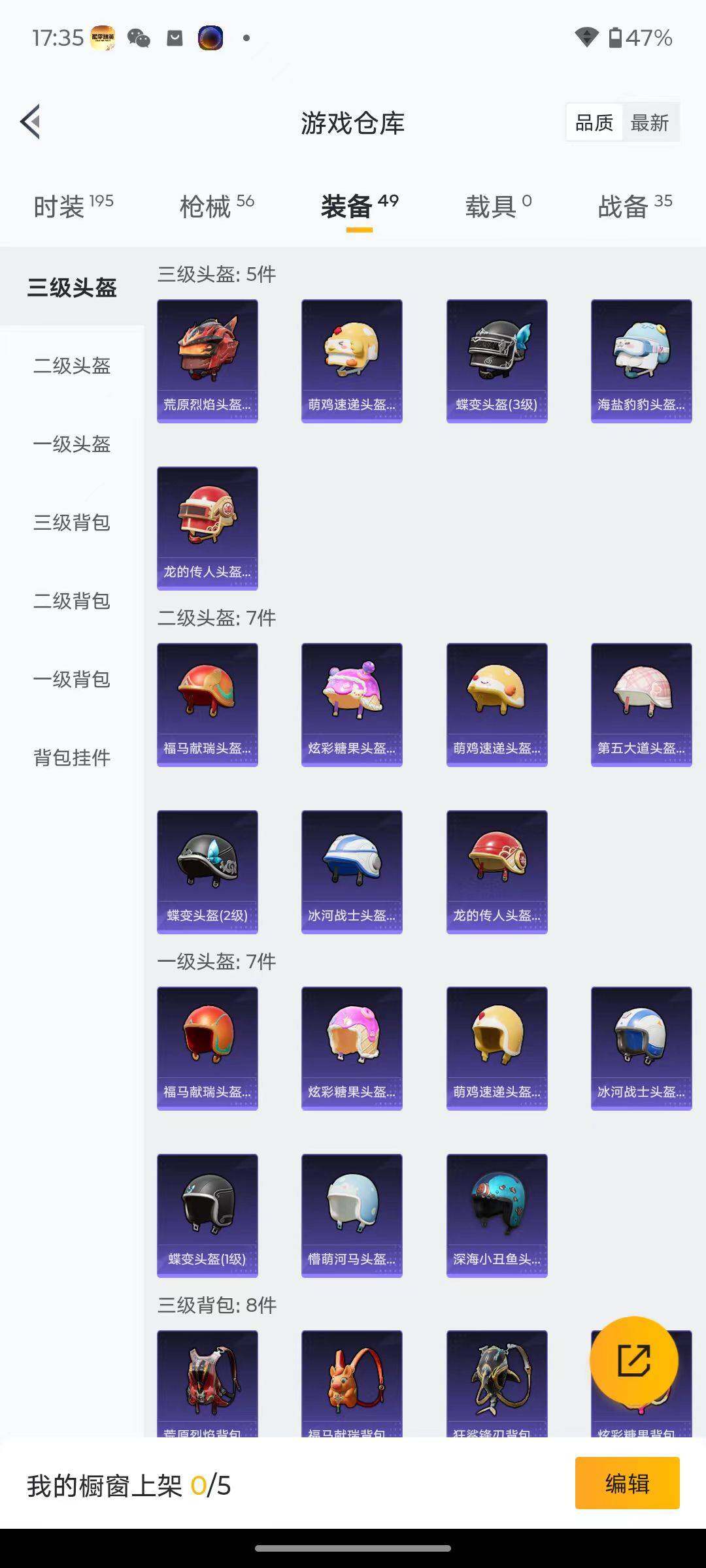Select 一级背包 in the left category panel

pyautogui.click(x=72, y=680)
